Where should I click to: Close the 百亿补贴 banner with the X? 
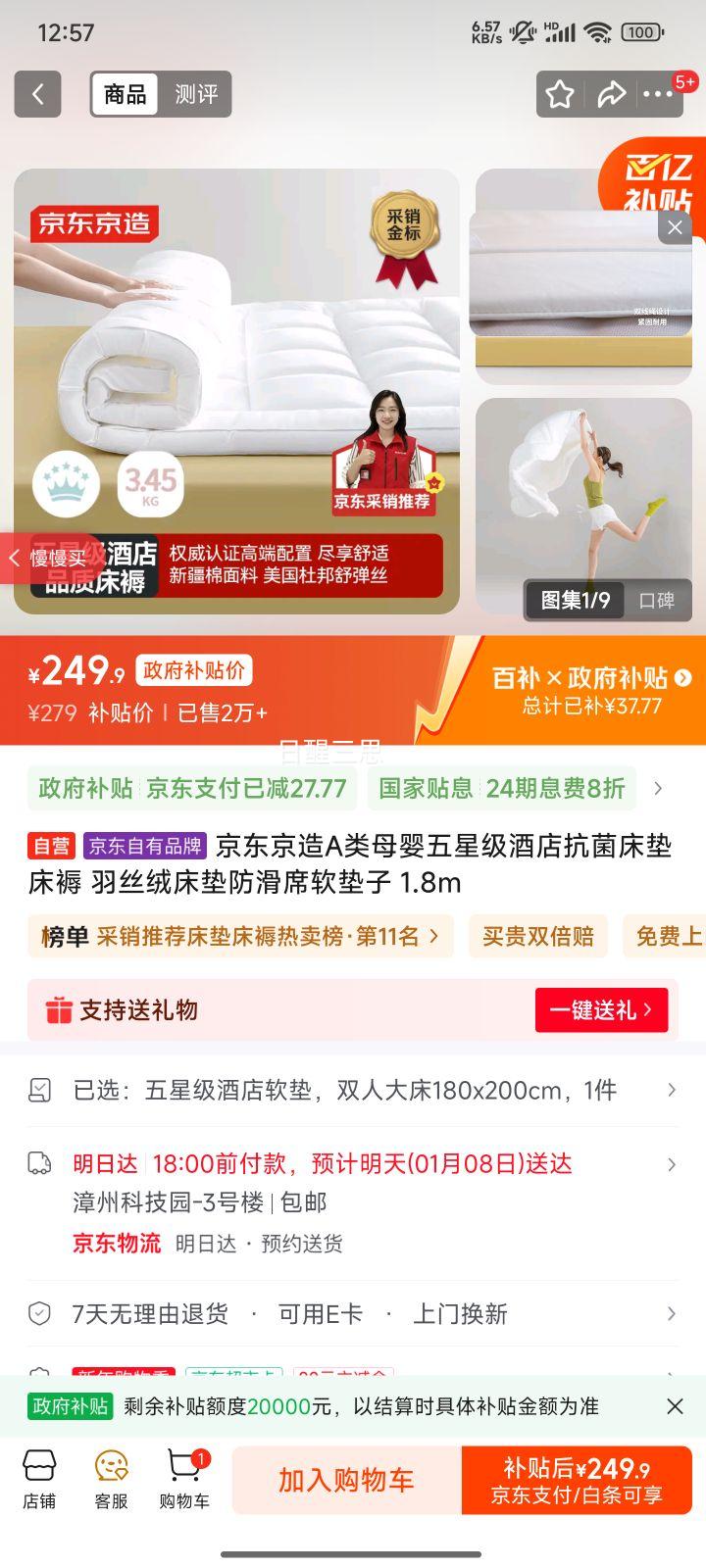coord(674,226)
